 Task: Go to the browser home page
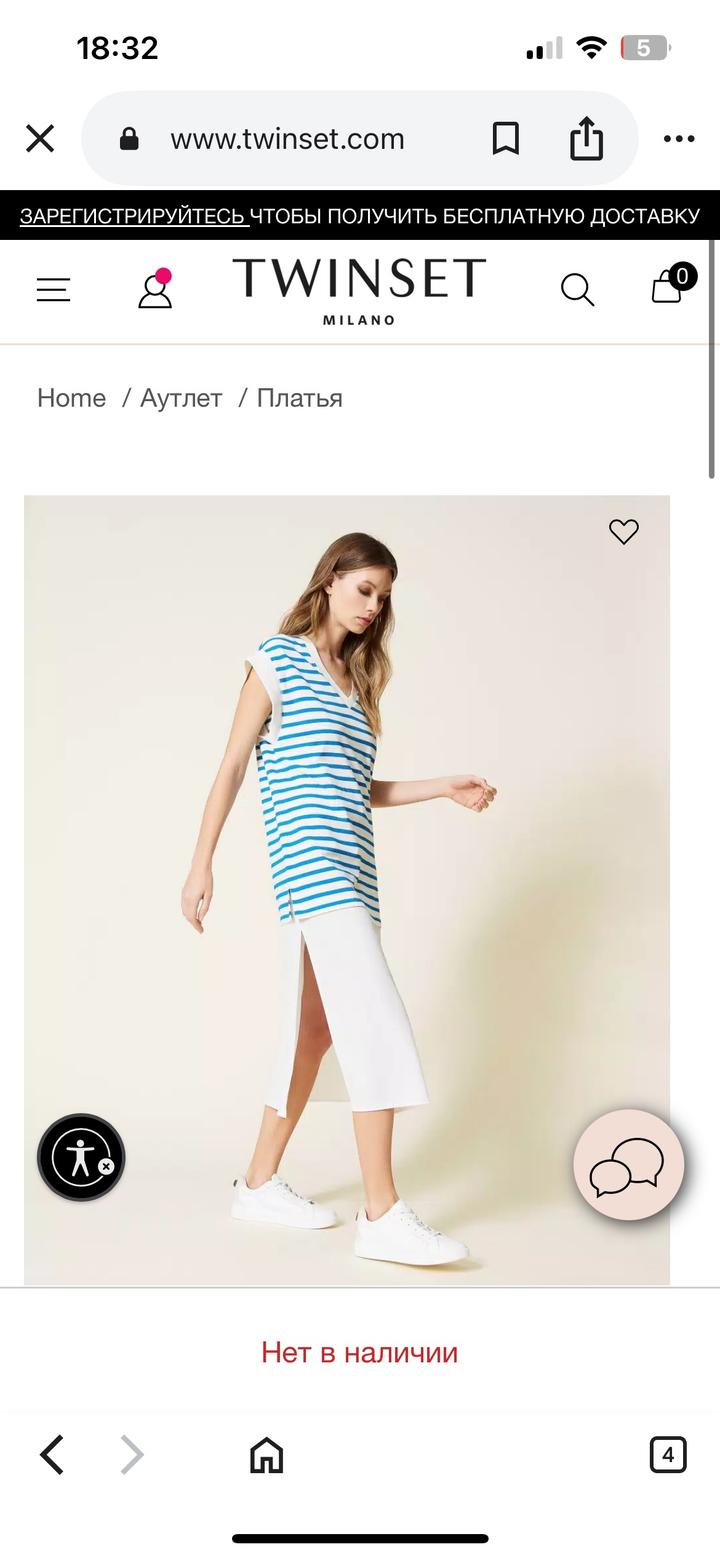[266, 1455]
